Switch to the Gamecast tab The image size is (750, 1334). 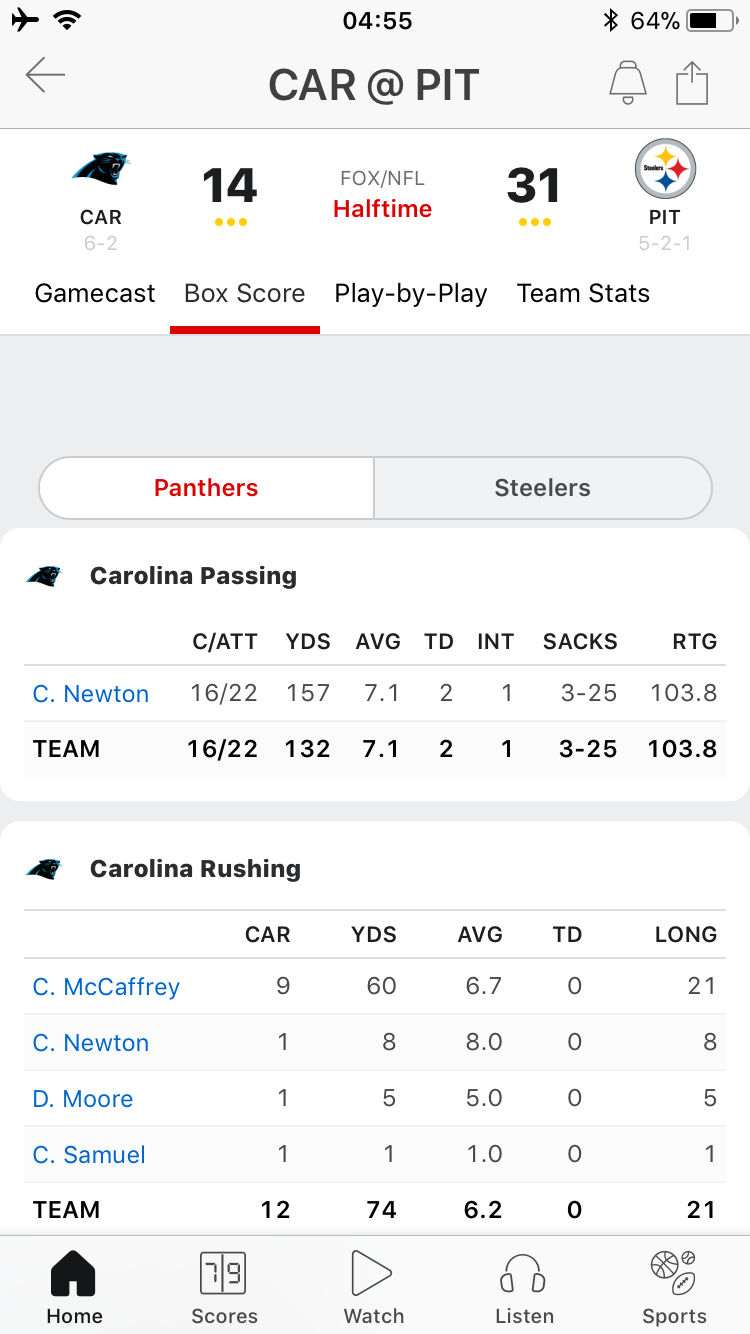95,293
